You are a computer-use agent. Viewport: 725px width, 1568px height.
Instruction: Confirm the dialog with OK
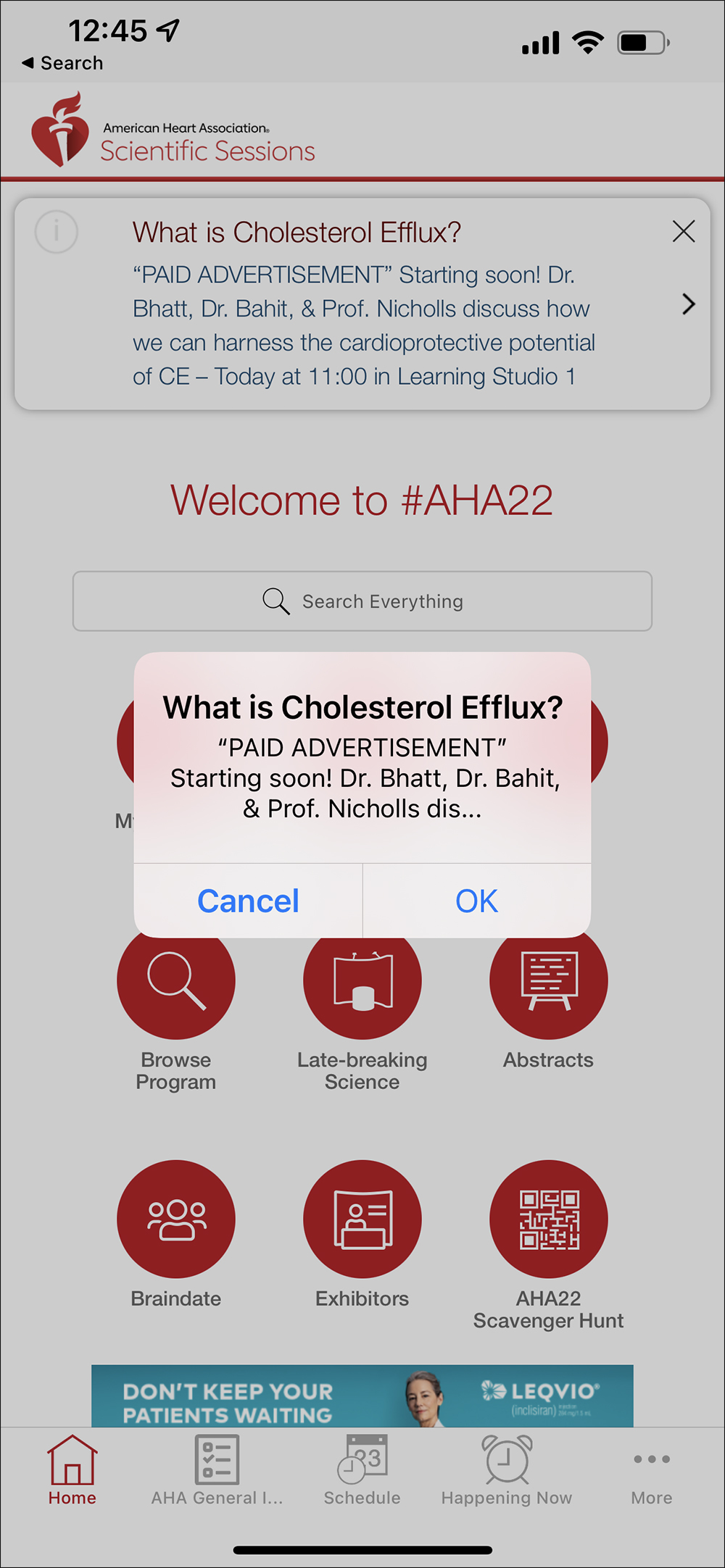(x=477, y=901)
